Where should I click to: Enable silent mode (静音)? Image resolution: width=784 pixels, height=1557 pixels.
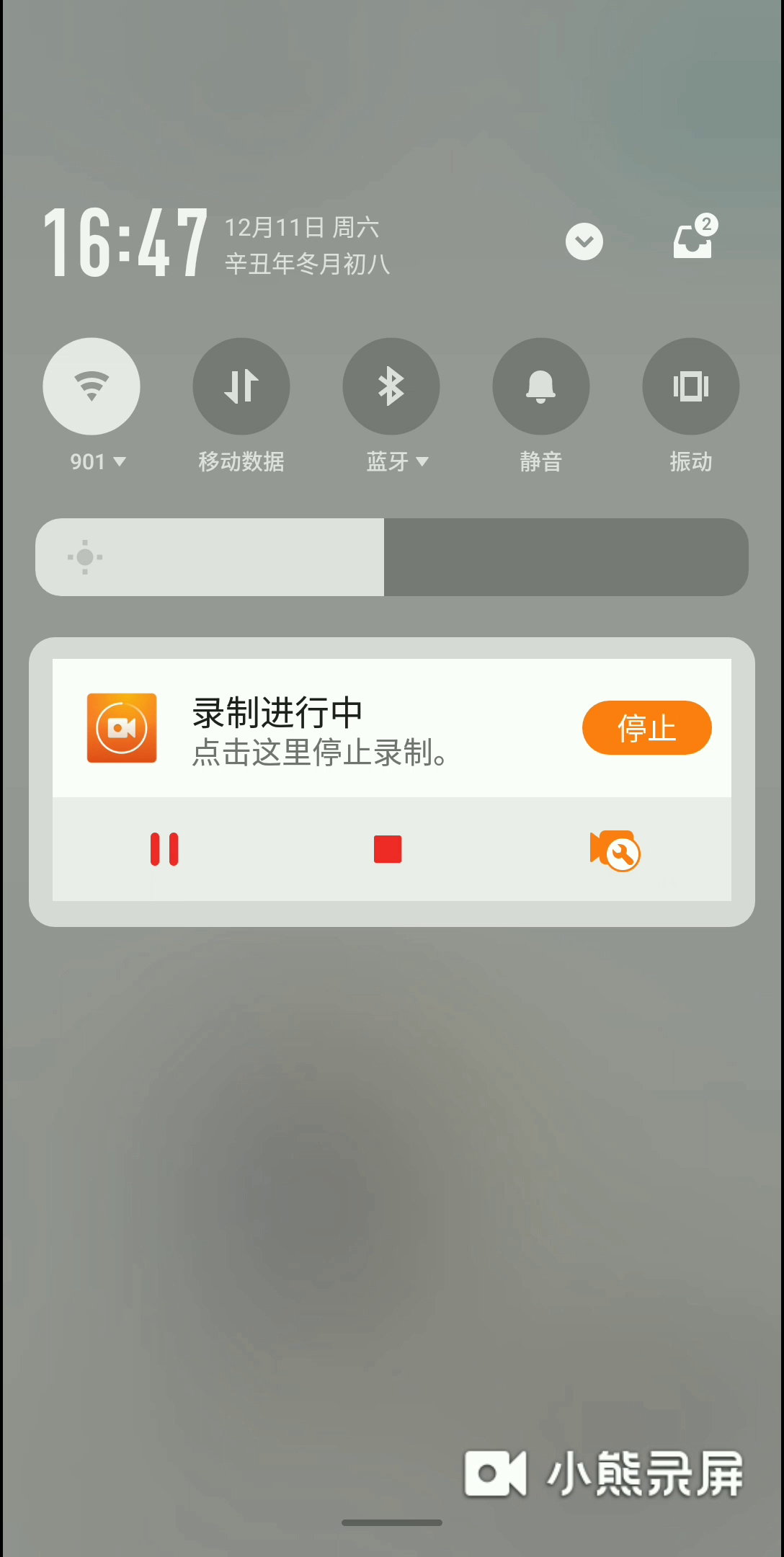541,386
